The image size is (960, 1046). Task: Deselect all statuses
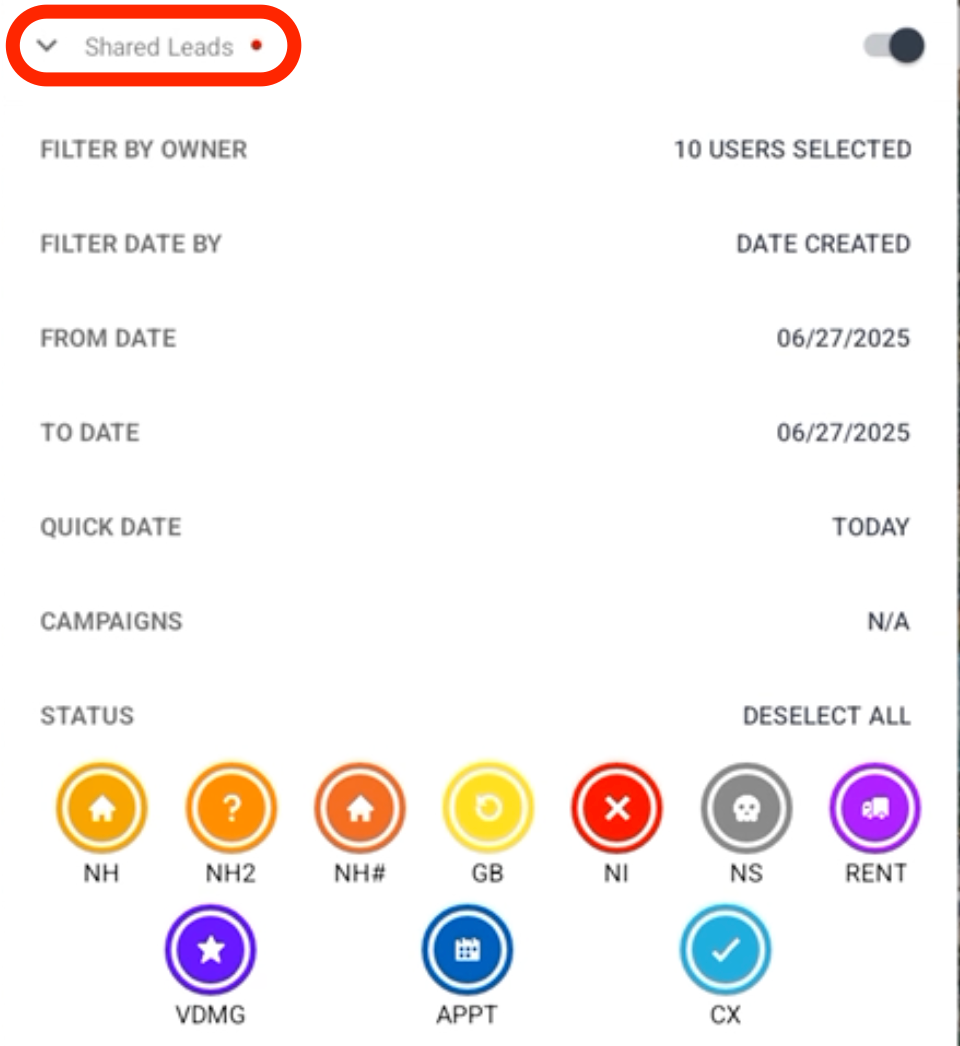click(825, 716)
